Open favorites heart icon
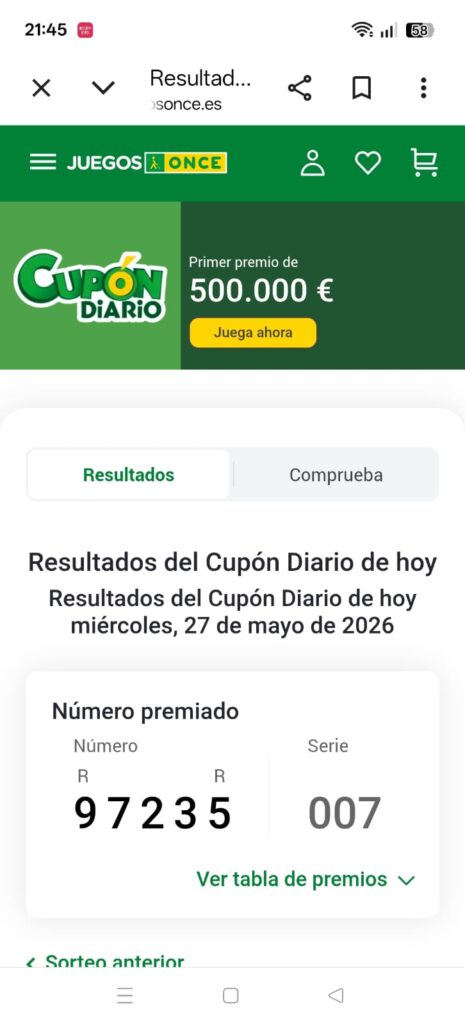This screenshot has height=1024, width=465. pyautogui.click(x=368, y=163)
